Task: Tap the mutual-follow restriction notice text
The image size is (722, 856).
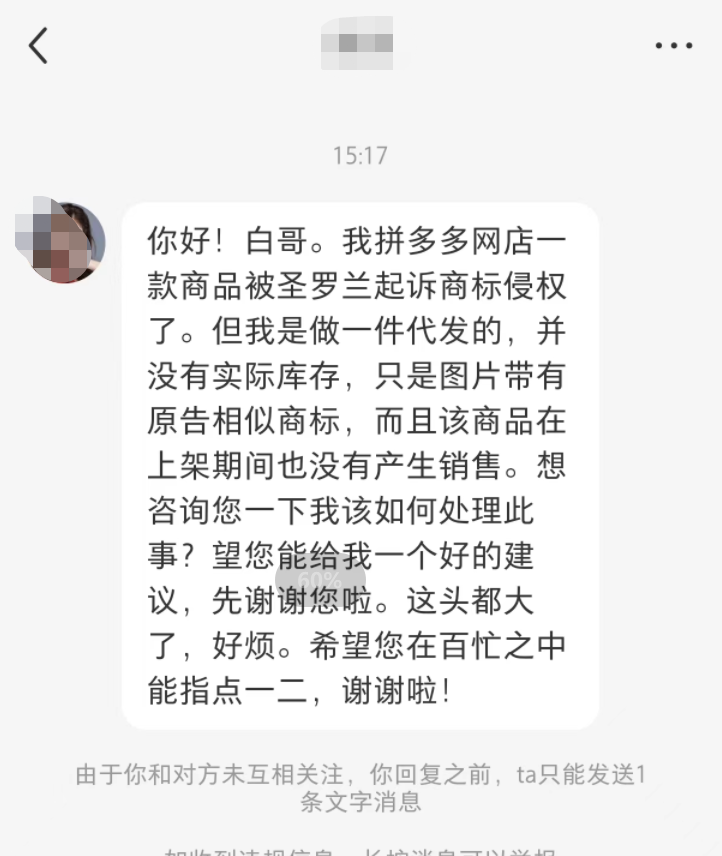Action: click(x=361, y=786)
